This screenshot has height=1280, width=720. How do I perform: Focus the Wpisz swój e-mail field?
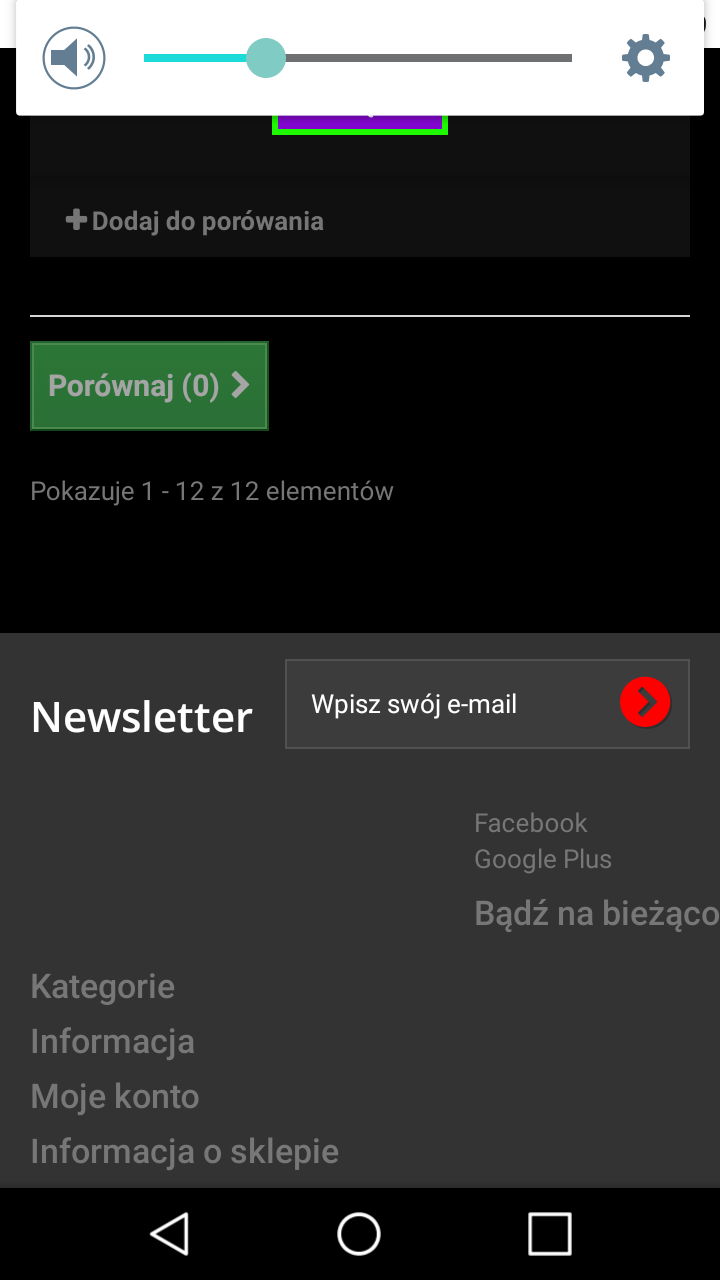click(x=450, y=704)
